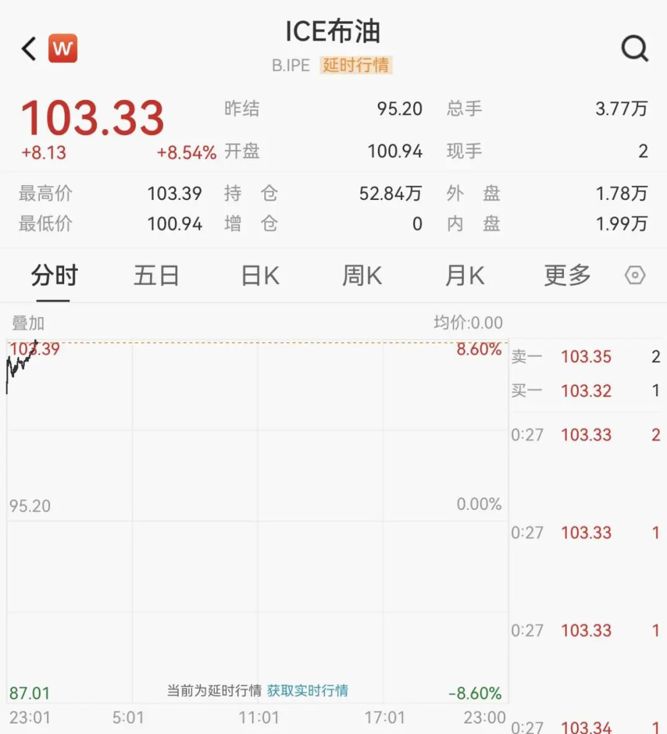Tap the orange W icon beside back
The height and width of the screenshot is (734, 667).
(x=63, y=48)
